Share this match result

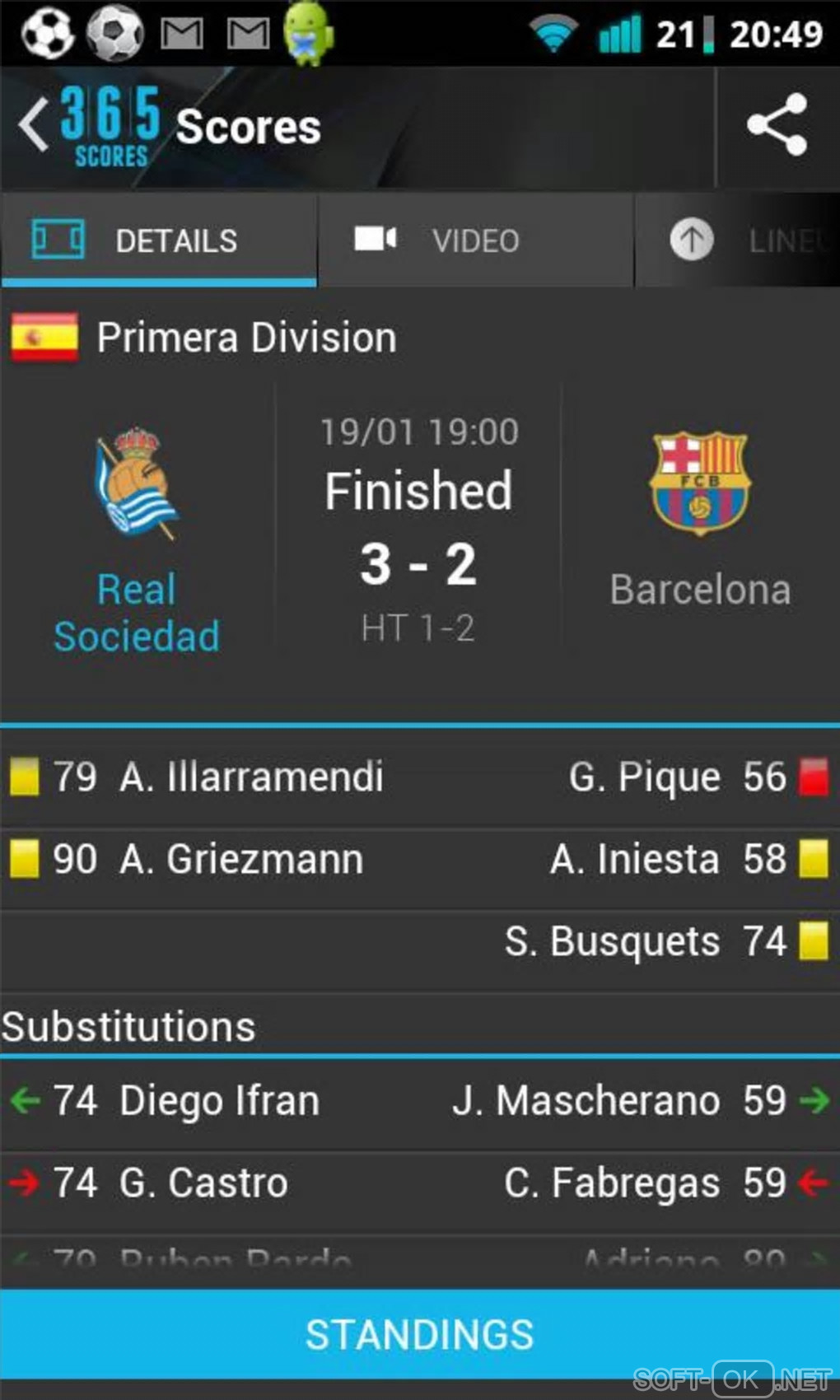(x=777, y=125)
